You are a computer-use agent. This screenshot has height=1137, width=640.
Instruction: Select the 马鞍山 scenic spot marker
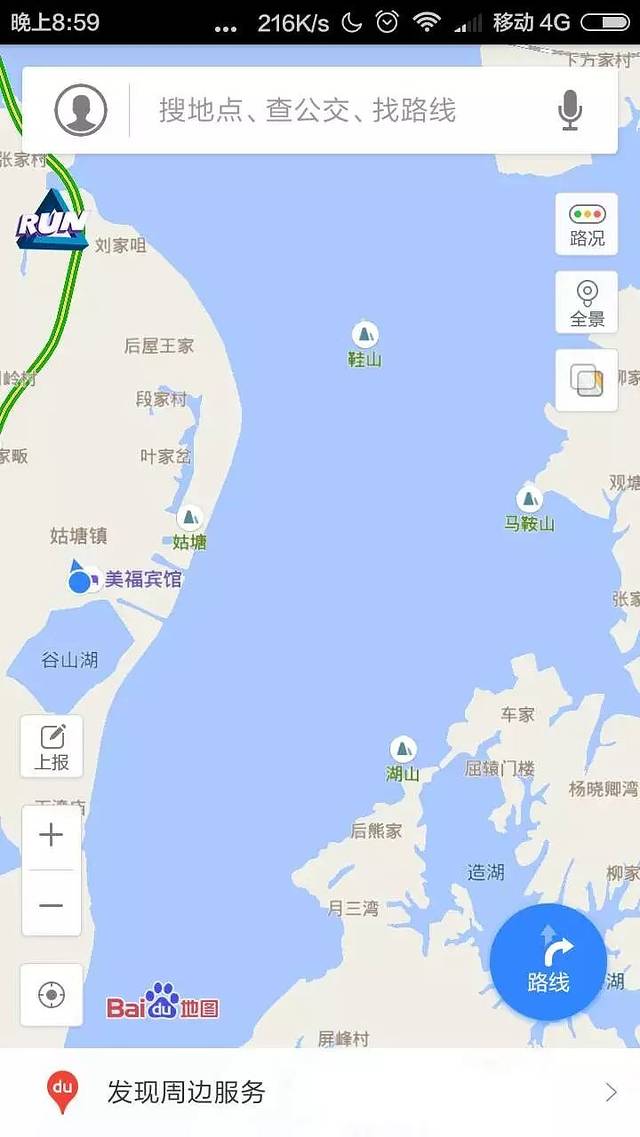(529, 498)
